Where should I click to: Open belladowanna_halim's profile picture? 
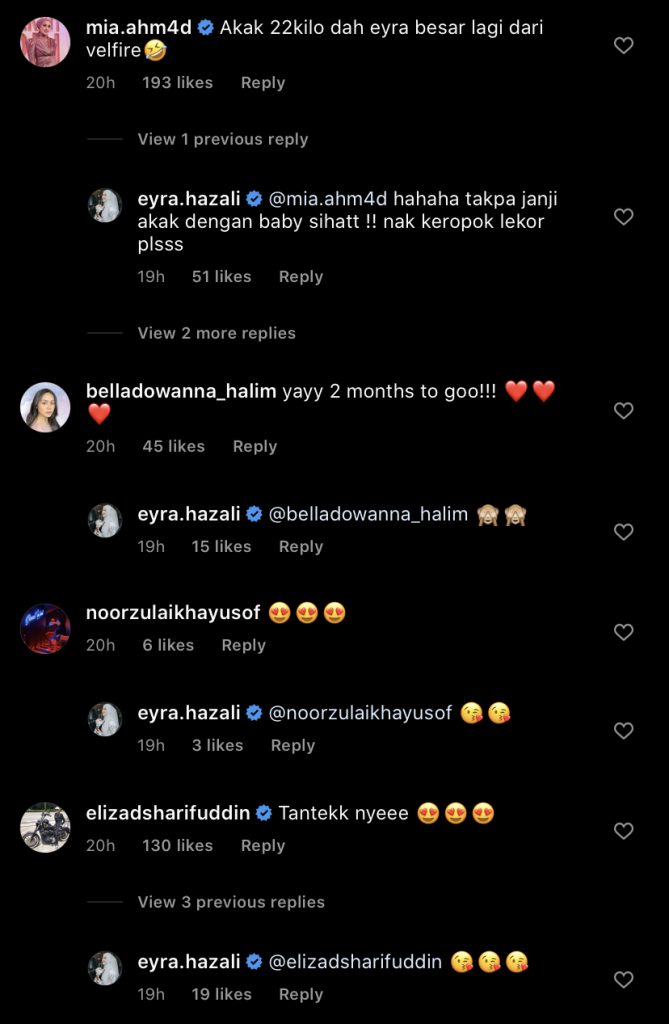click(46, 408)
